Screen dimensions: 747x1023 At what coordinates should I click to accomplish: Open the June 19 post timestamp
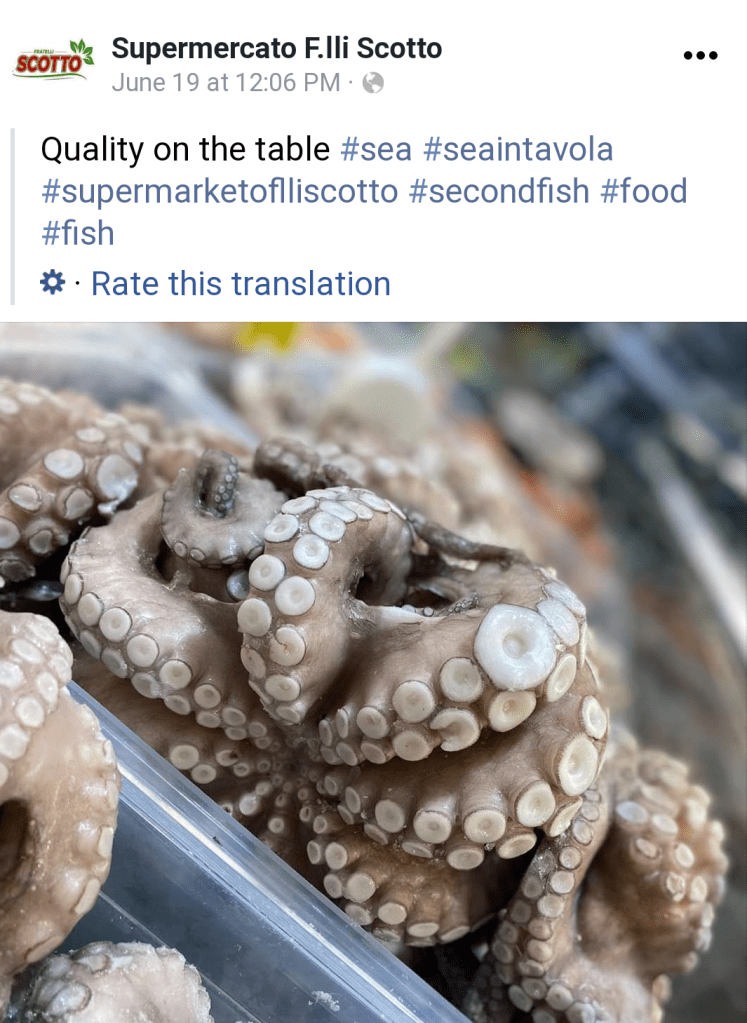(226, 83)
